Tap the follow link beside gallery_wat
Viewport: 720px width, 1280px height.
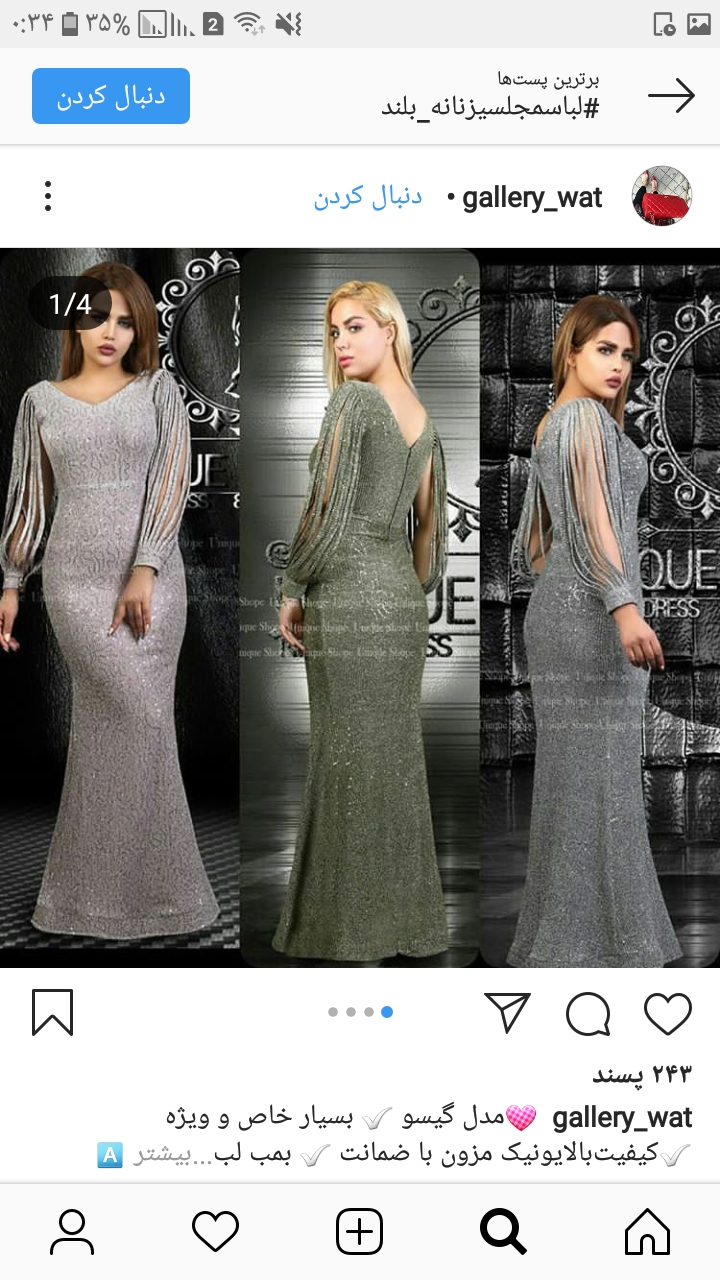tap(368, 197)
